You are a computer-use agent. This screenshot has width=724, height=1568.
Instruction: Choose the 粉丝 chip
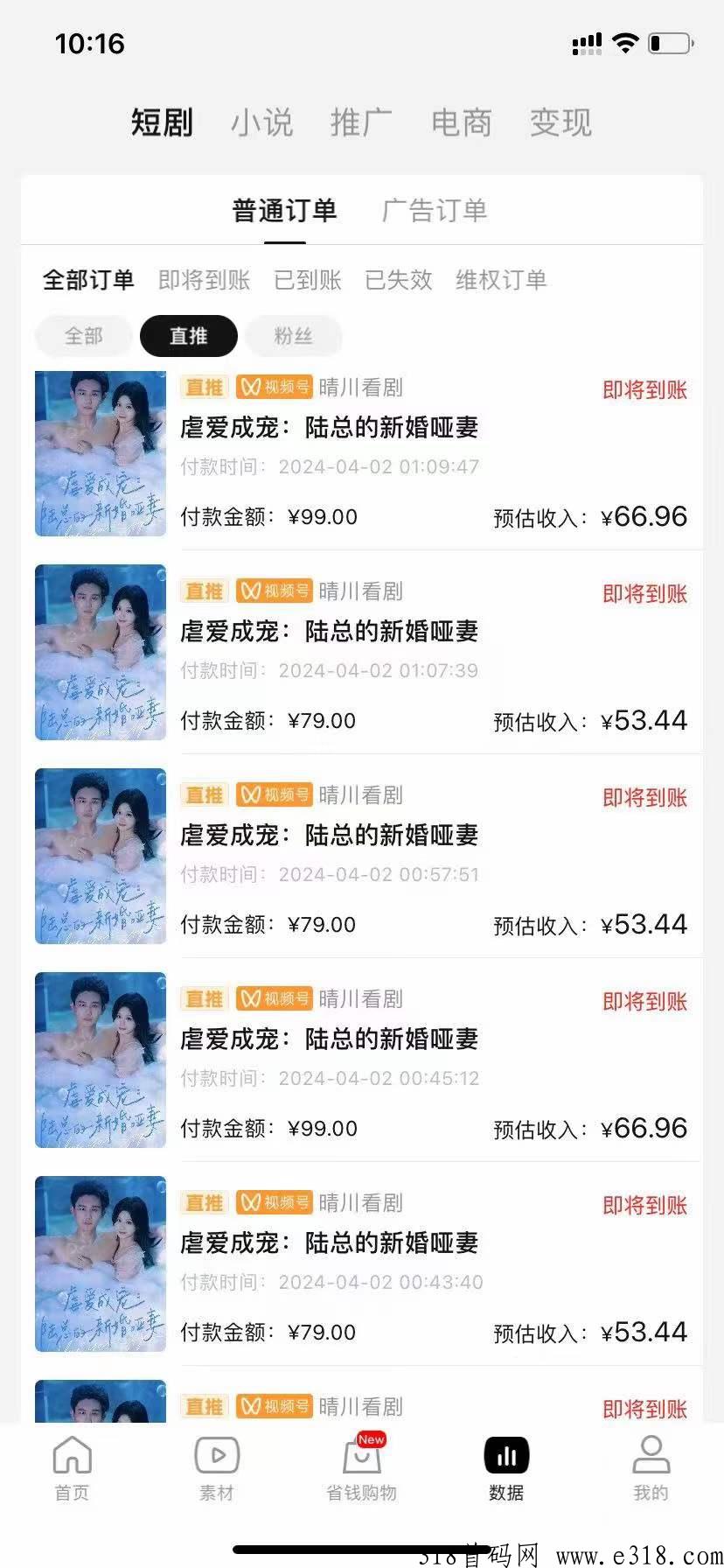tap(293, 336)
